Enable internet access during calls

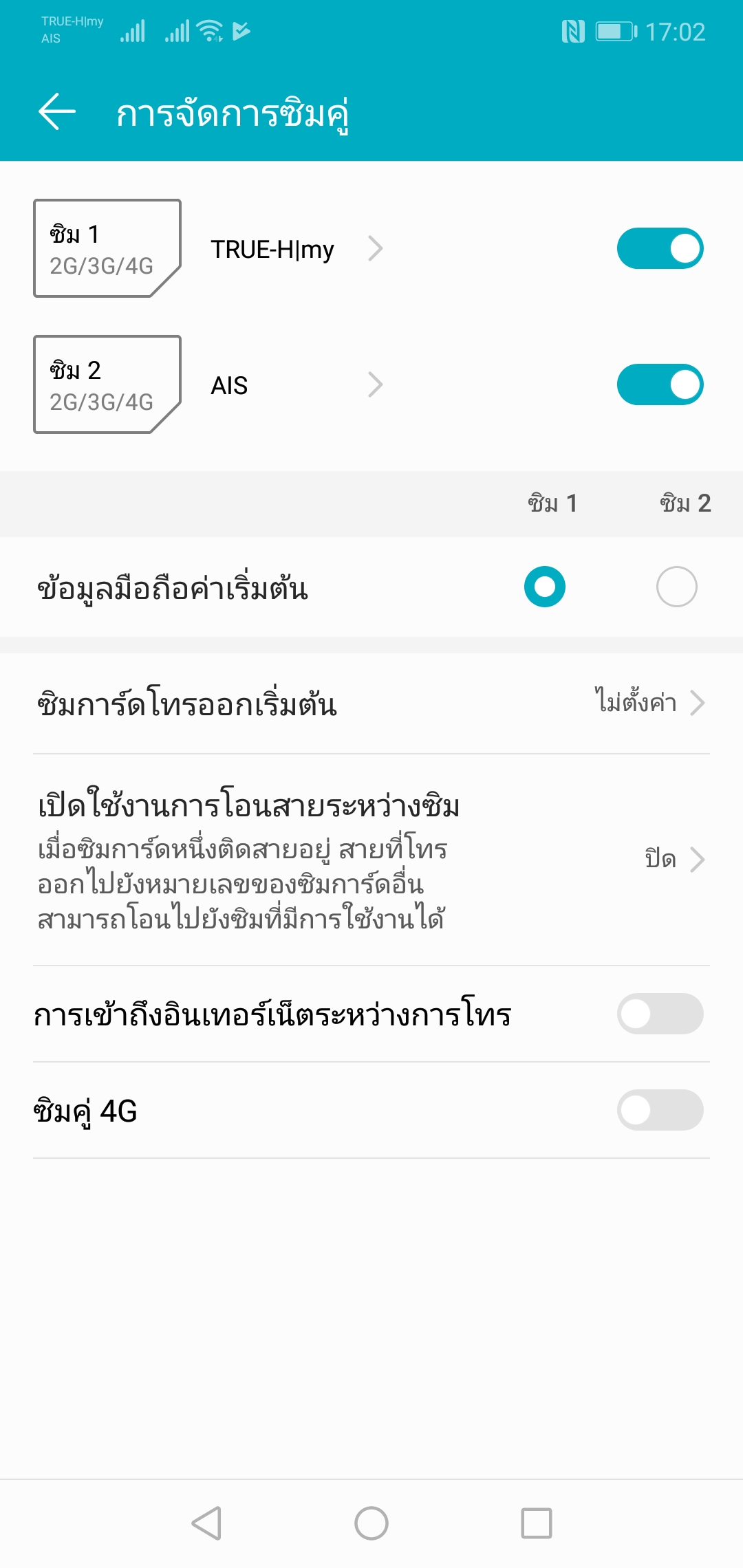coord(659,1014)
